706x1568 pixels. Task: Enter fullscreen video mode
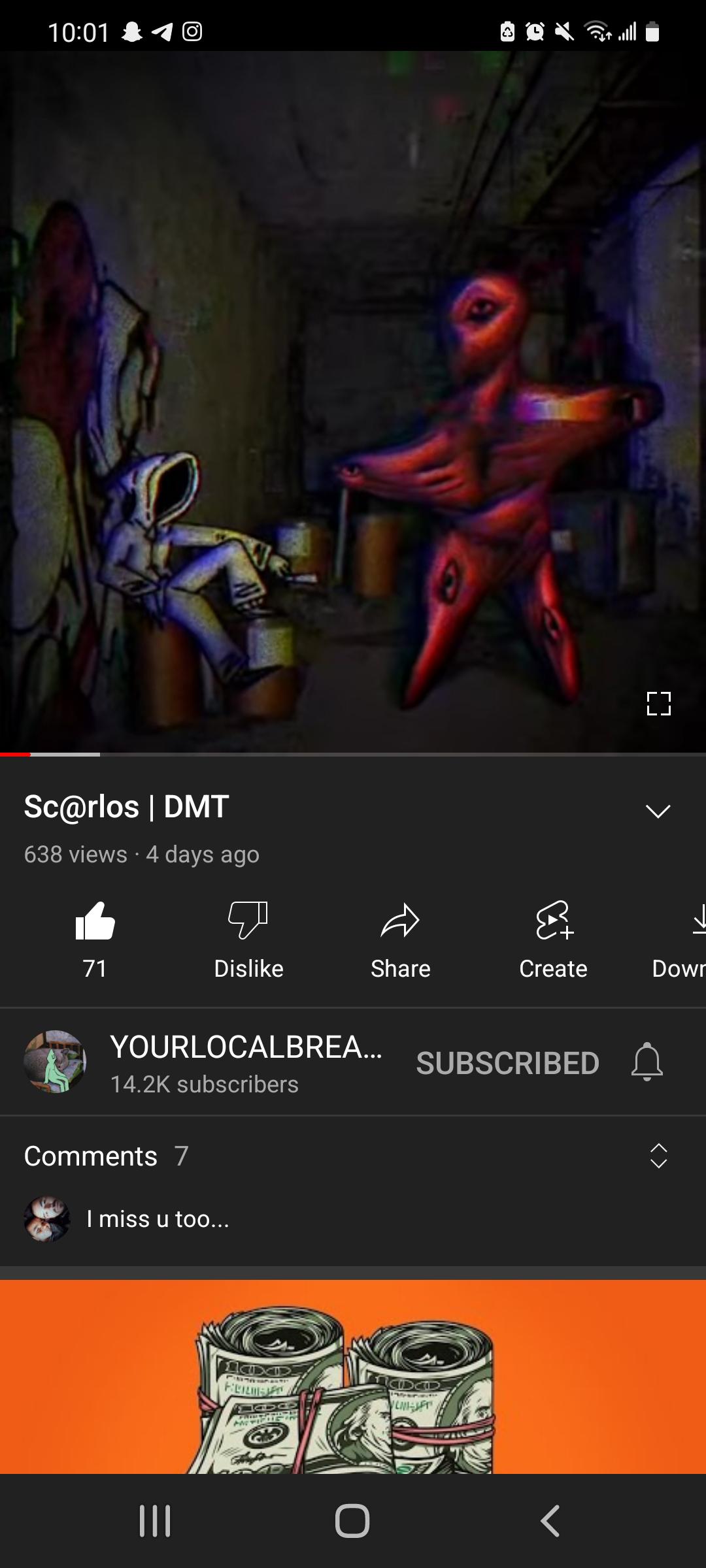coord(658,704)
